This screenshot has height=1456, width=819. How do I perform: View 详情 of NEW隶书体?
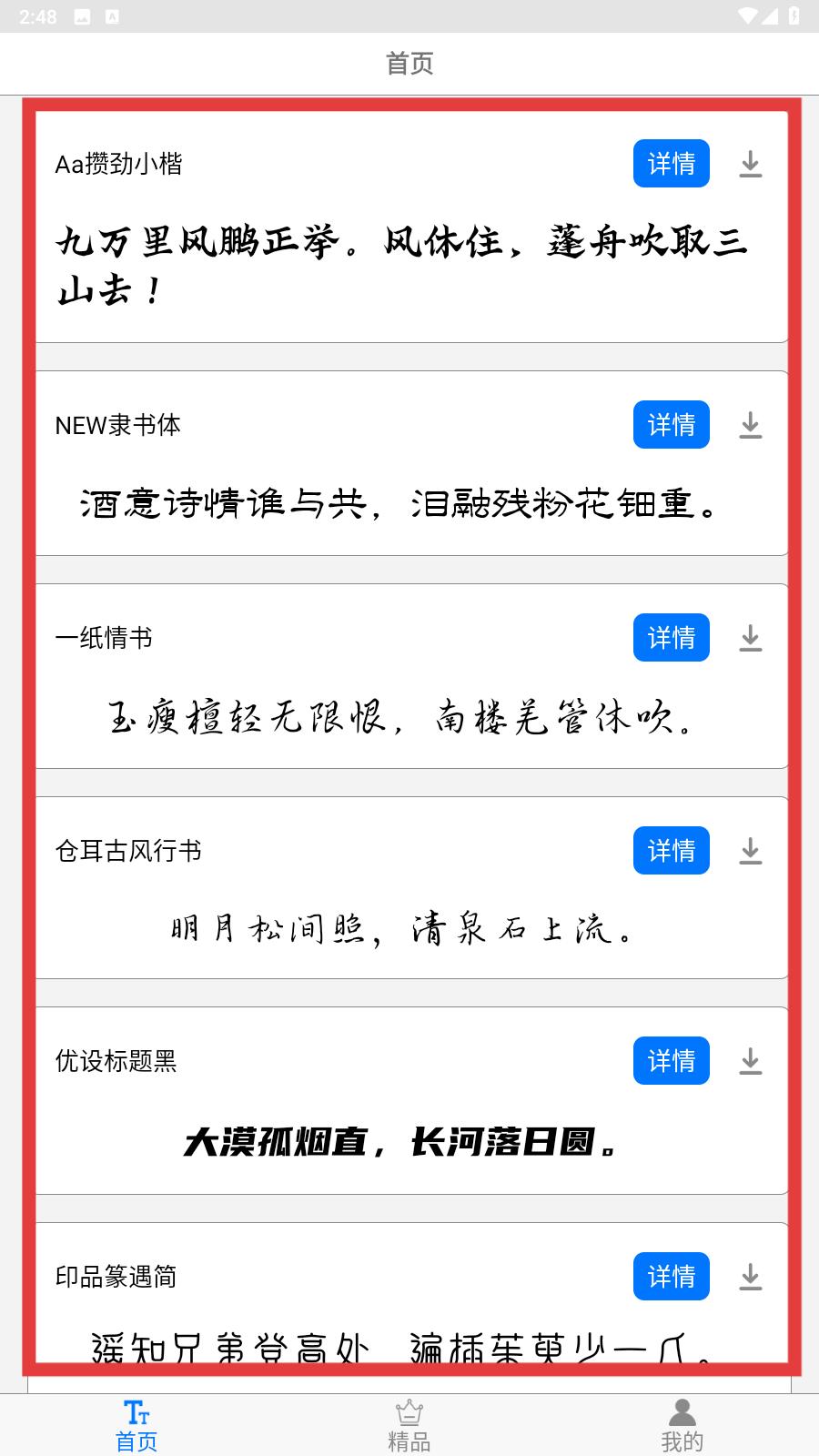point(671,425)
